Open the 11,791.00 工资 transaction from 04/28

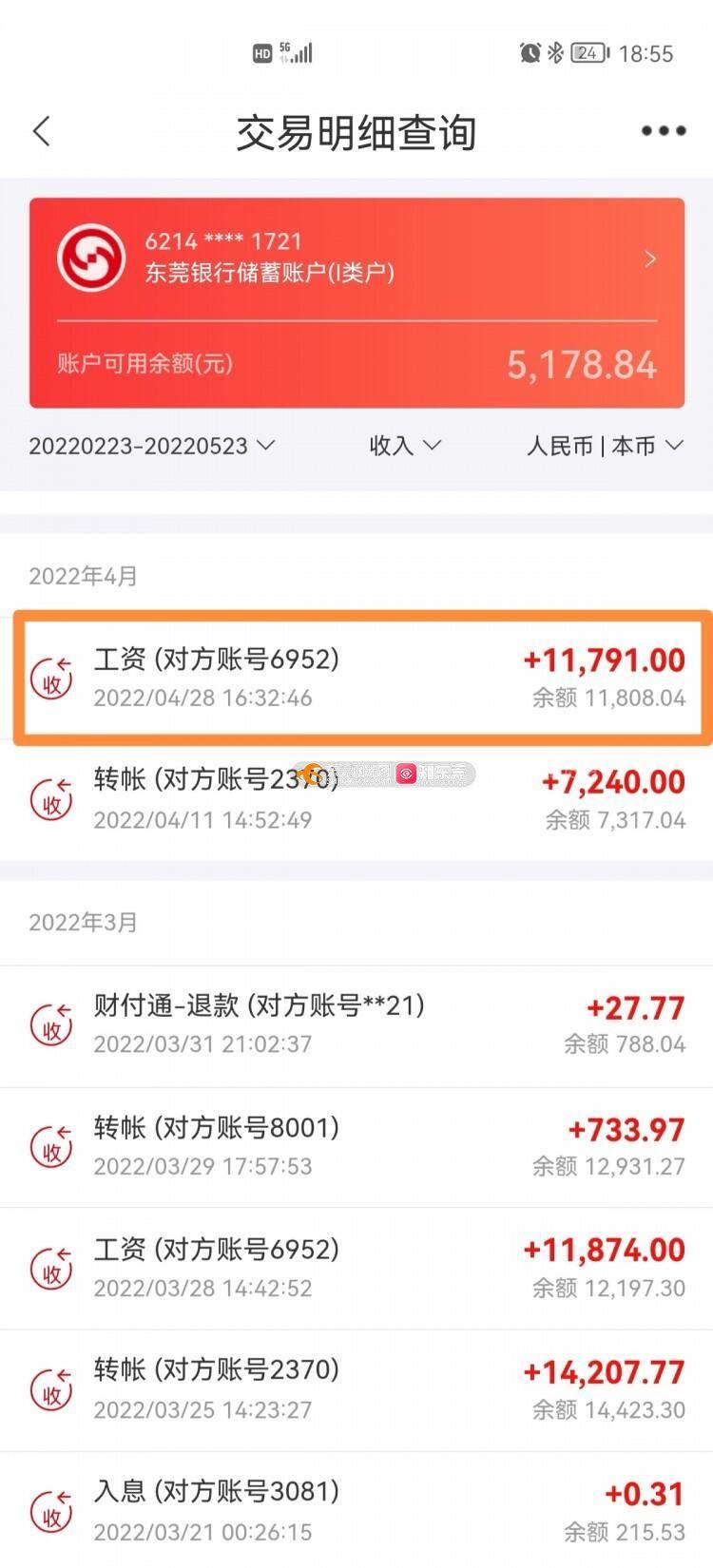tap(356, 677)
